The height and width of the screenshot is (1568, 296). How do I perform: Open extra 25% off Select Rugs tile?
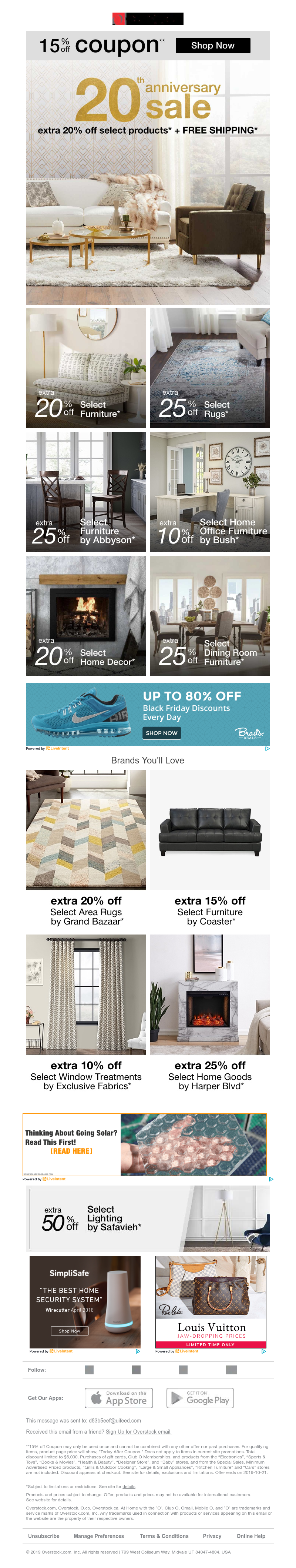210,368
